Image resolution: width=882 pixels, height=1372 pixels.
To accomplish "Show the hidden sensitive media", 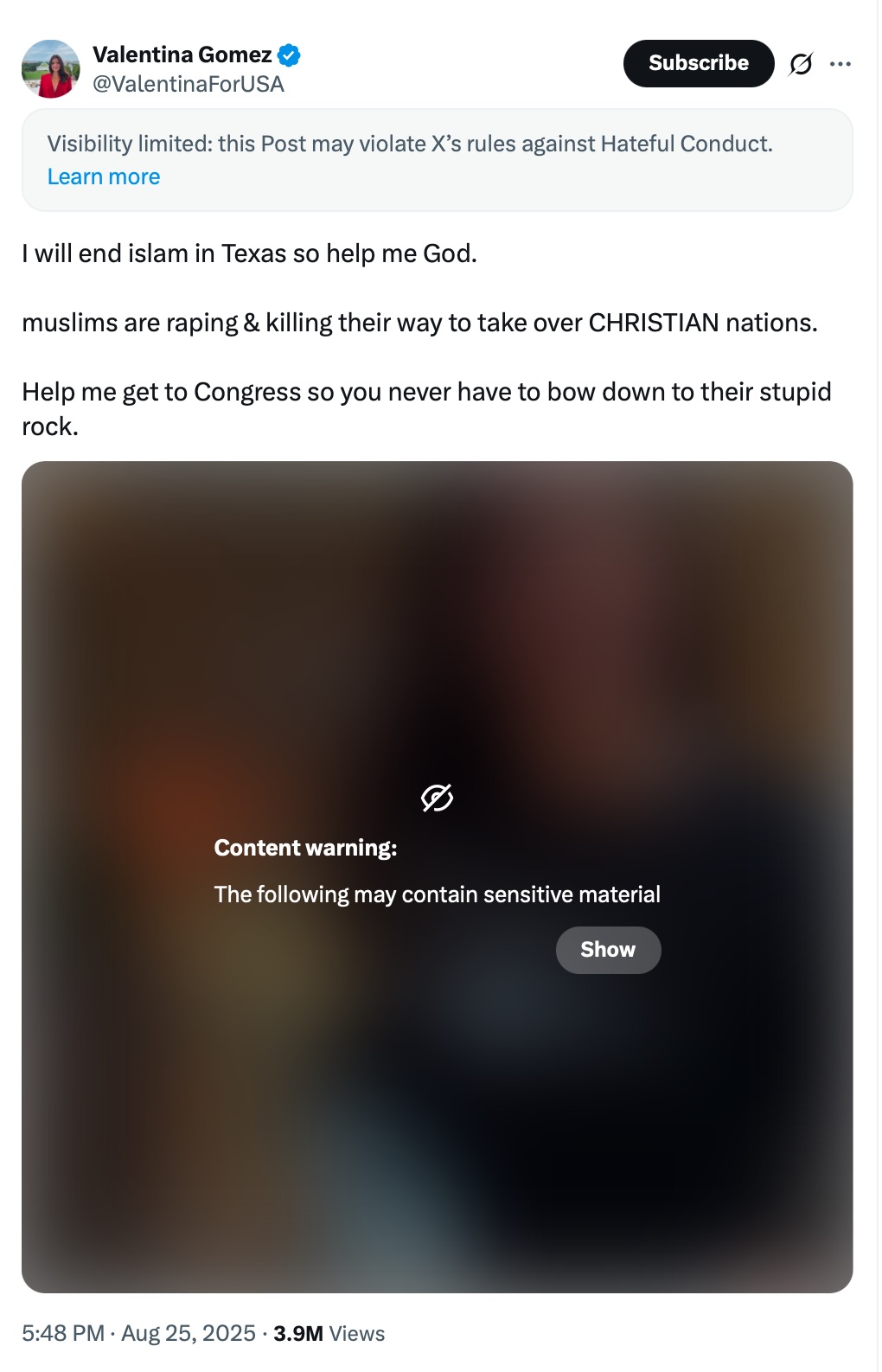I will click(x=608, y=950).
